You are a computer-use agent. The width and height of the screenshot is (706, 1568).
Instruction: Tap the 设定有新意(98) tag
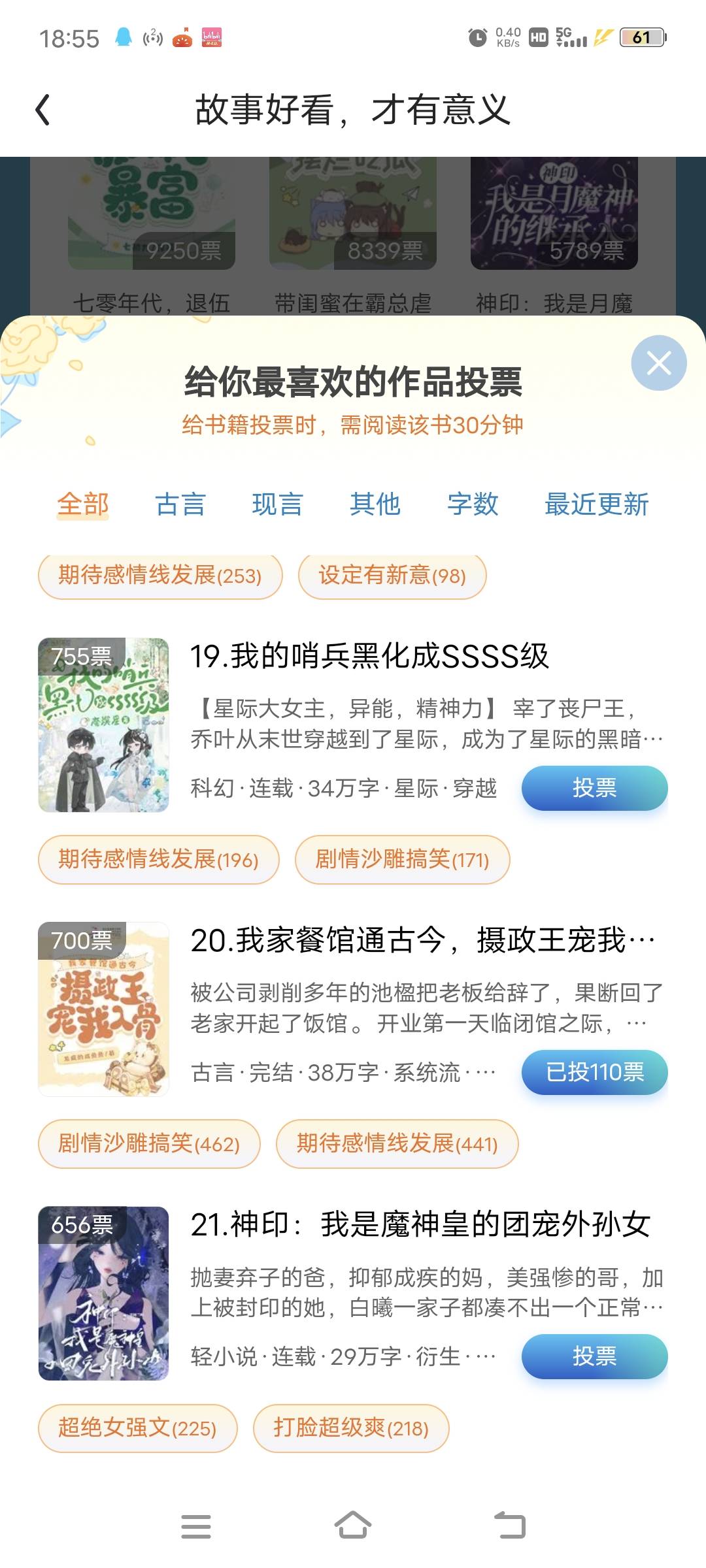(x=392, y=576)
